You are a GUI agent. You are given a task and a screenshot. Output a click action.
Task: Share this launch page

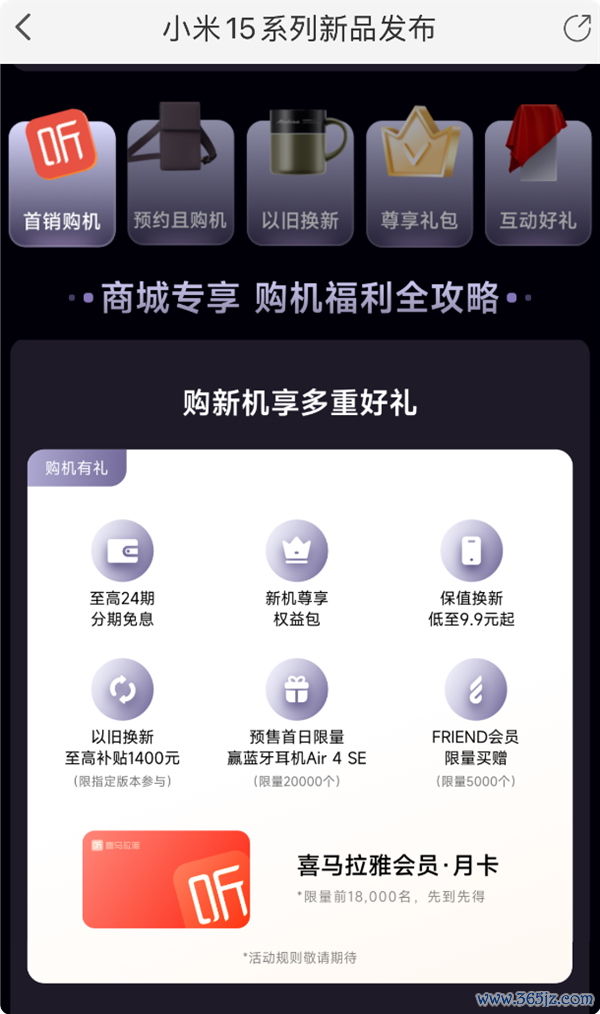coord(577,28)
